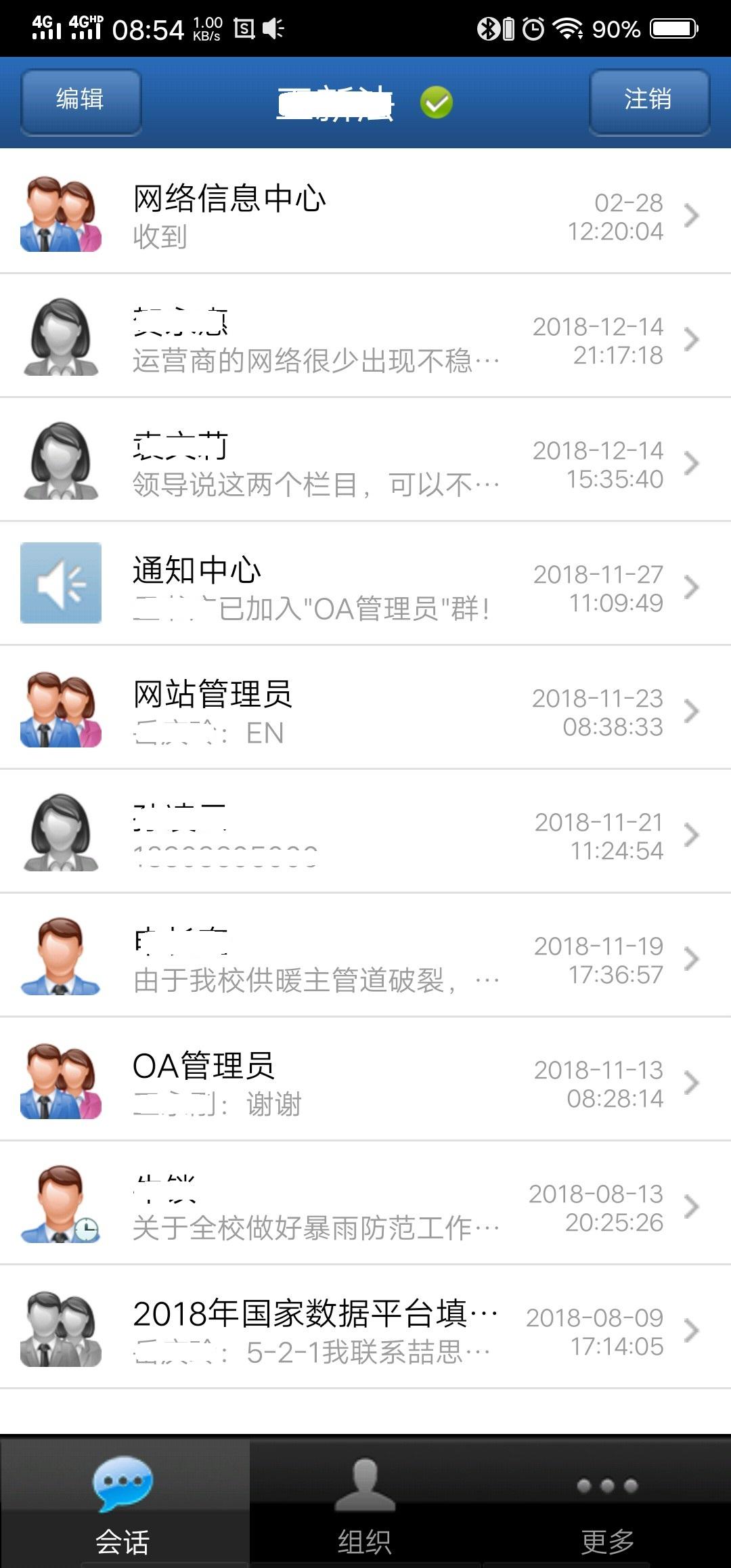Open the OA管理员 group chat
This screenshot has height=1568, width=731.
pos(365,1079)
